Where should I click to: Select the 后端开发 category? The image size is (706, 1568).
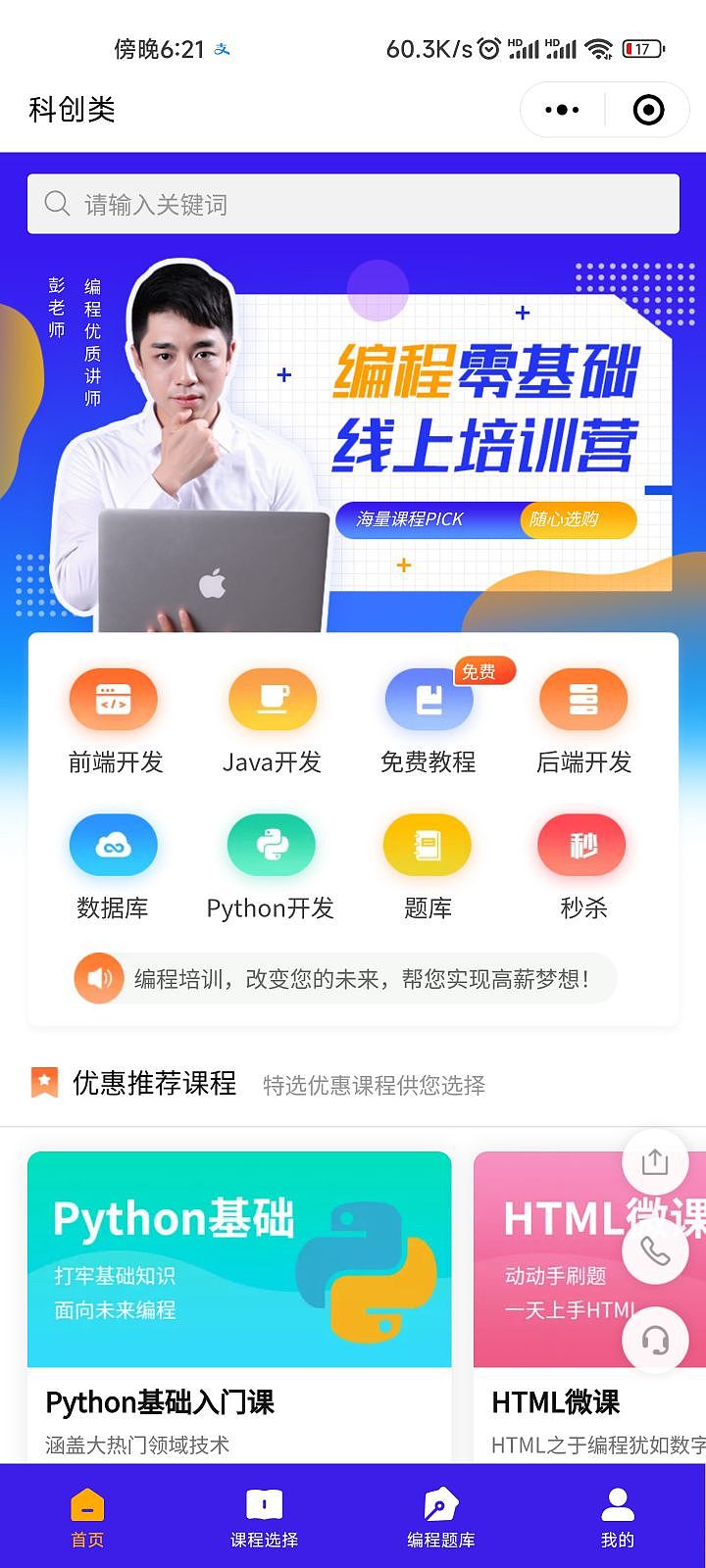(x=583, y=720)
